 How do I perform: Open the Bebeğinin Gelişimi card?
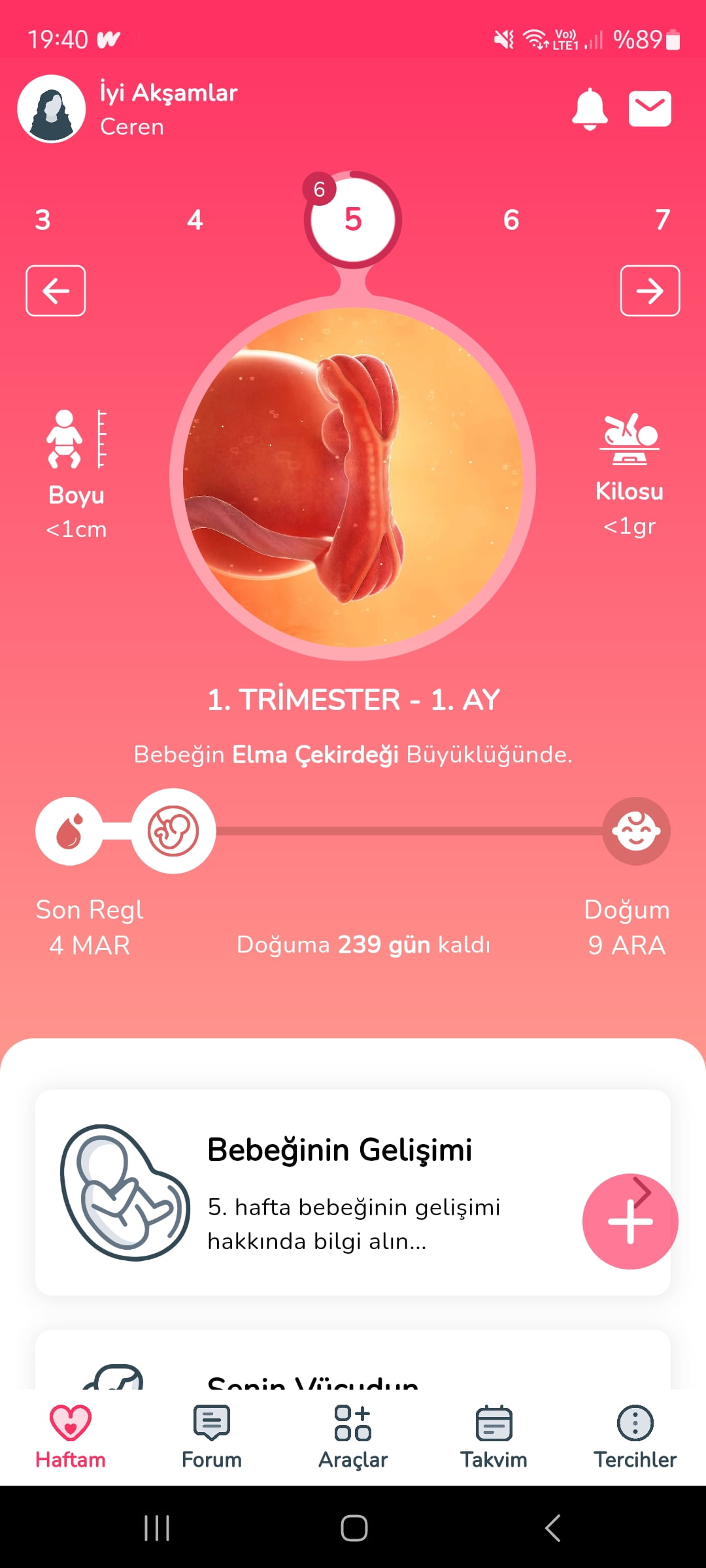(x=340, y=1192)
